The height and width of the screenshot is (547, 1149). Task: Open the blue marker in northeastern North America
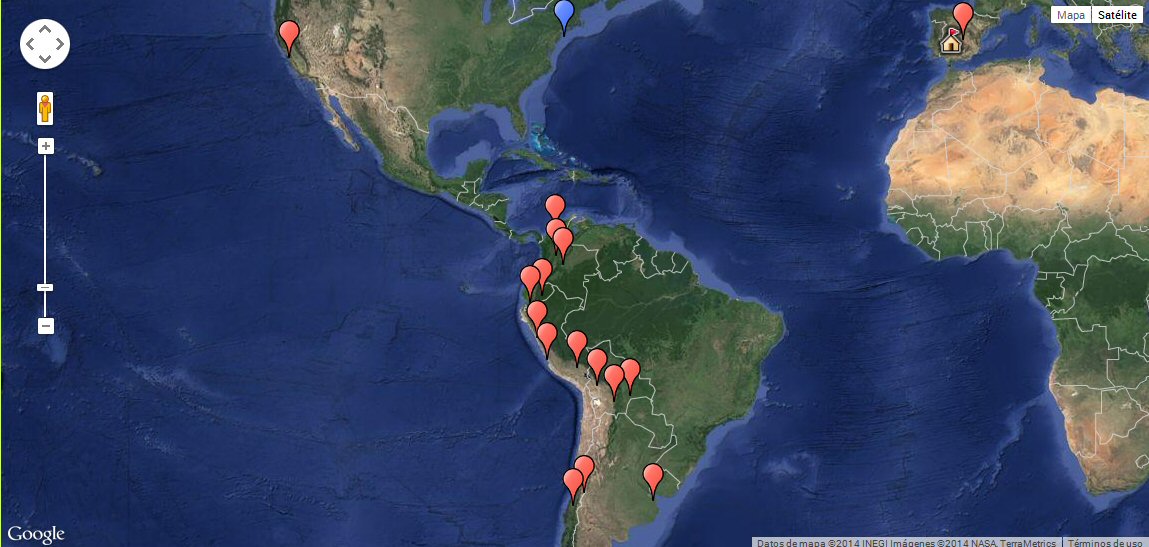564,15
